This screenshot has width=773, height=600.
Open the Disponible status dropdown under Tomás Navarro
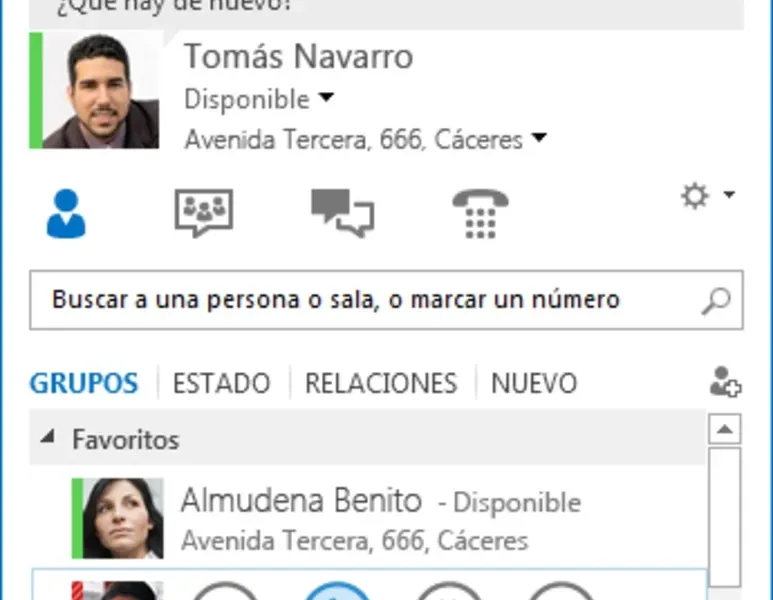(326, 99)
